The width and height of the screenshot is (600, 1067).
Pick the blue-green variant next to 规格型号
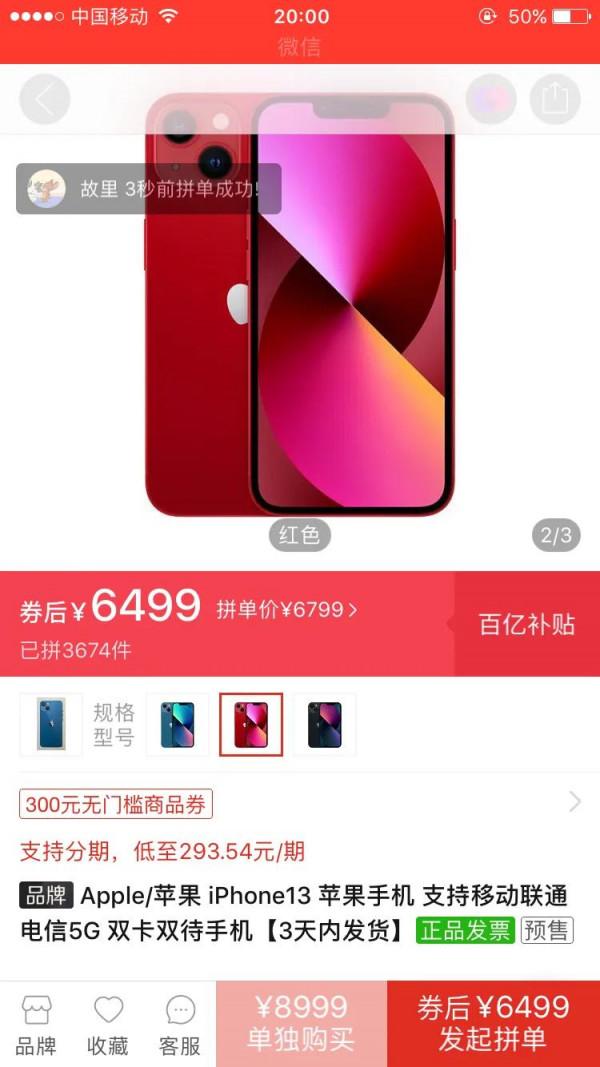(x=178, y=724)
